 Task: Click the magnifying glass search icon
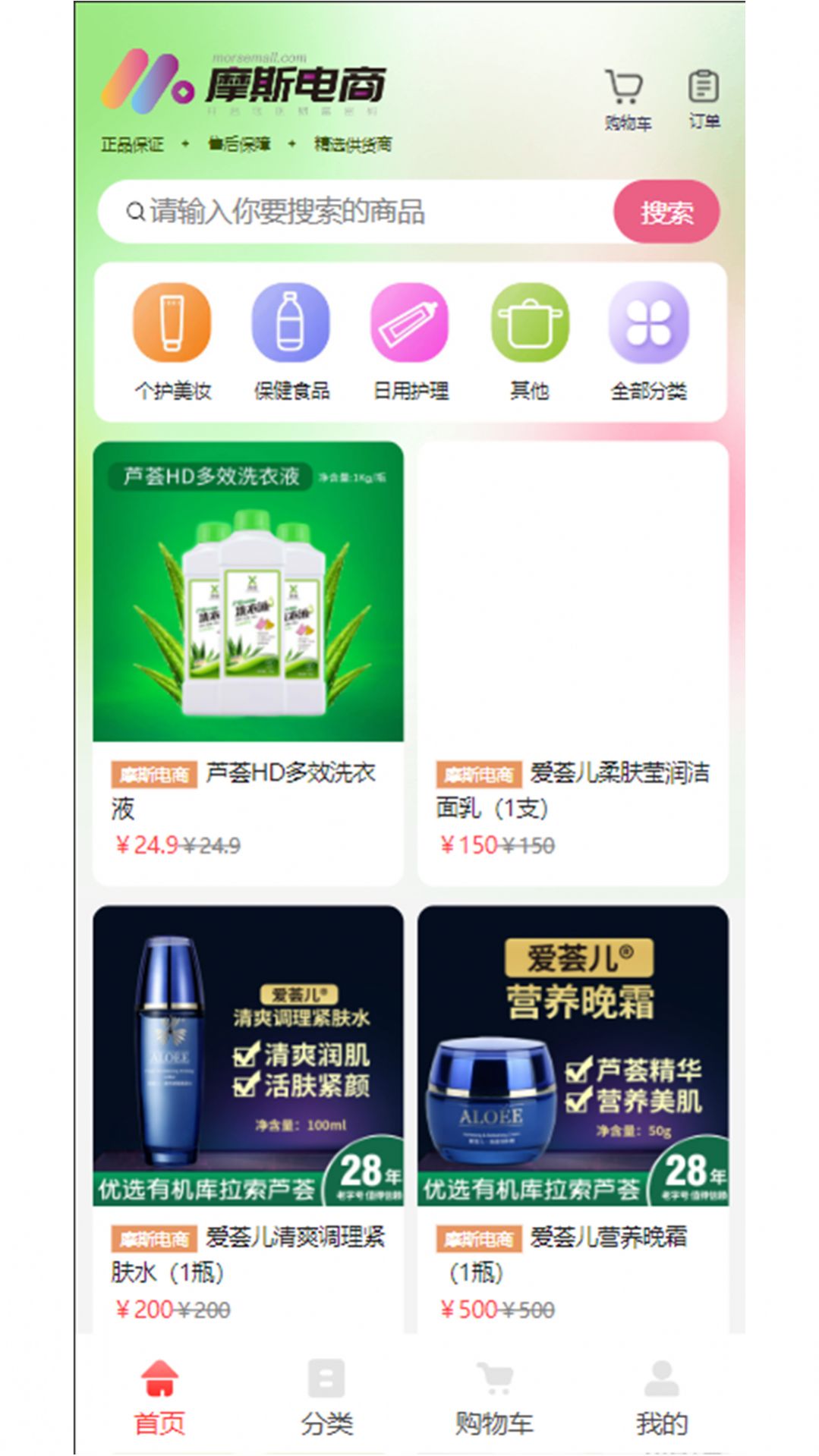tap(134, 212)
